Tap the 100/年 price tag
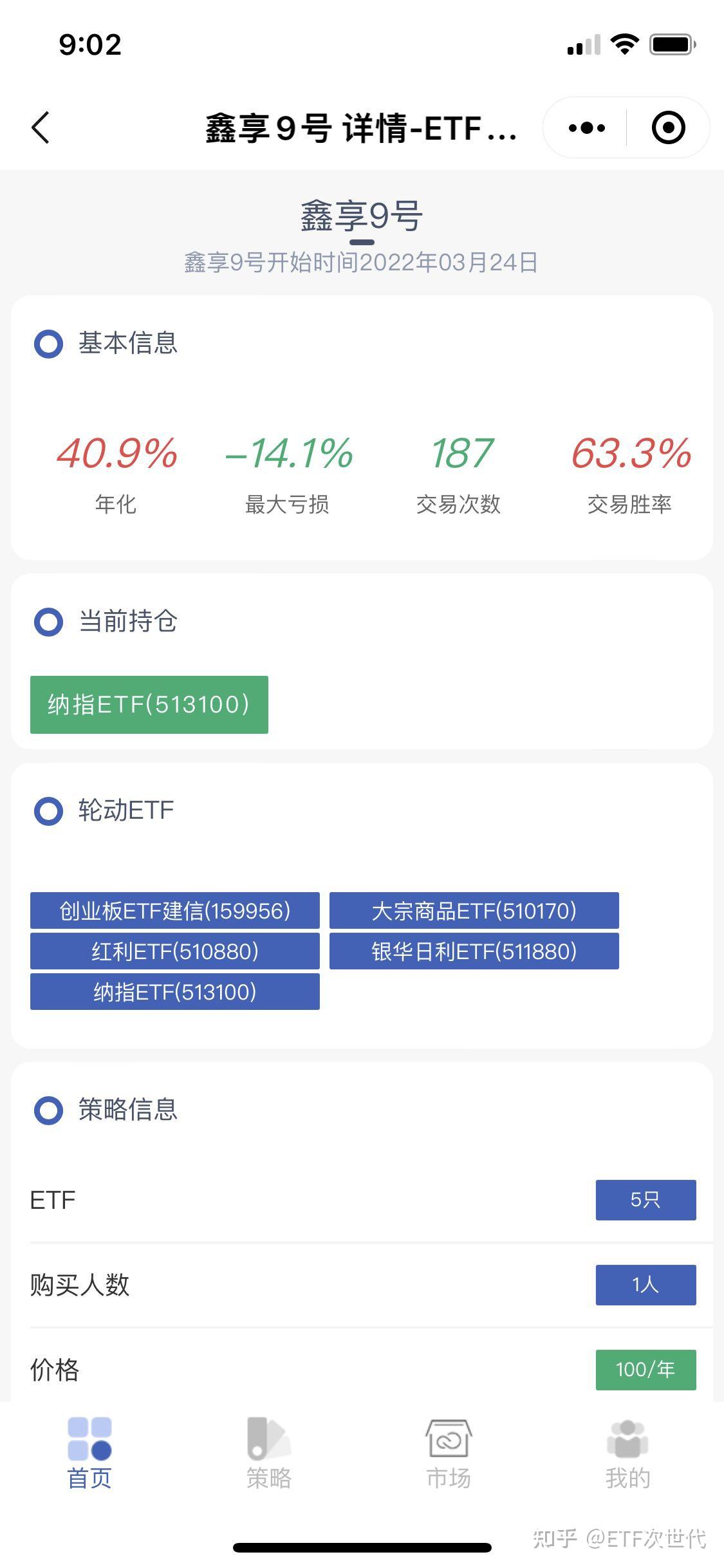The image size is (724, 1568). pyautogui.click(x=645, y=1370)
